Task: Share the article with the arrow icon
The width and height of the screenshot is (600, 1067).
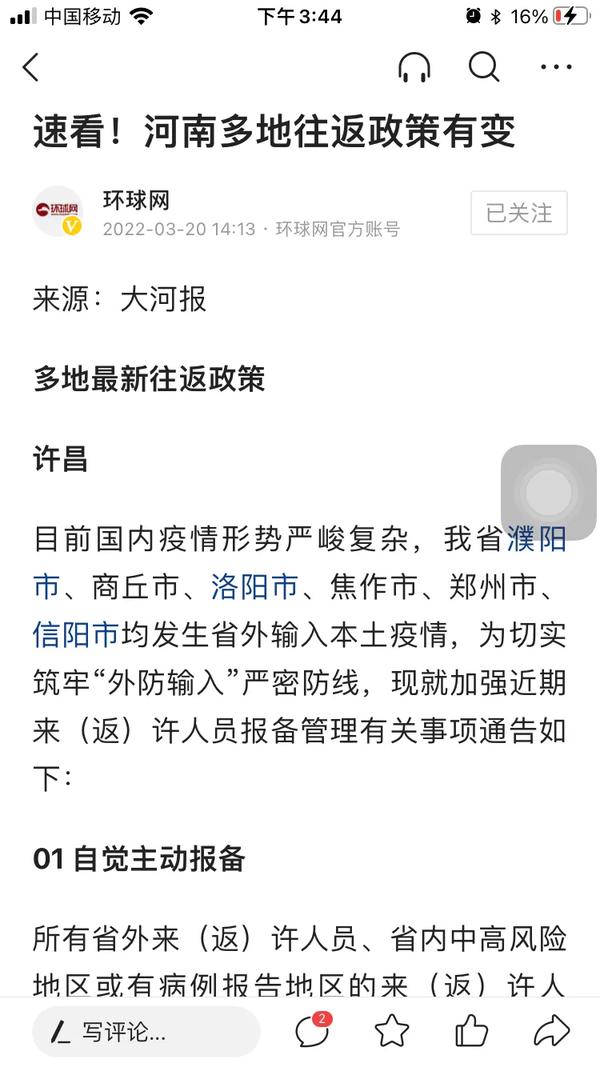Action: 551,1031
